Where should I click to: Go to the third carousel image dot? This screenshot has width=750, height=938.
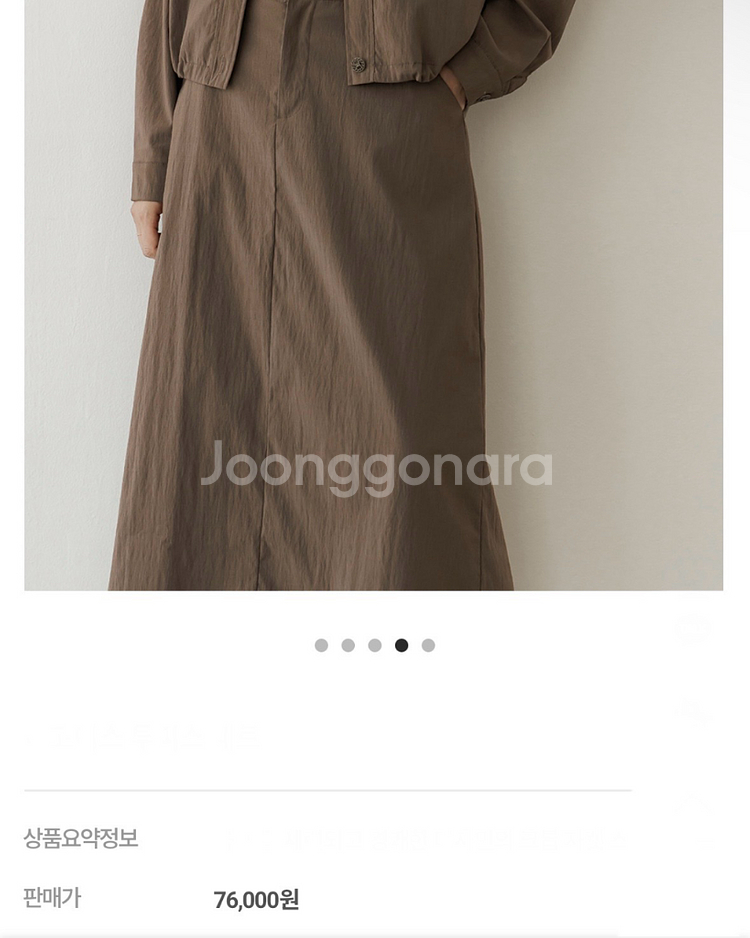[x=375, y=645]
